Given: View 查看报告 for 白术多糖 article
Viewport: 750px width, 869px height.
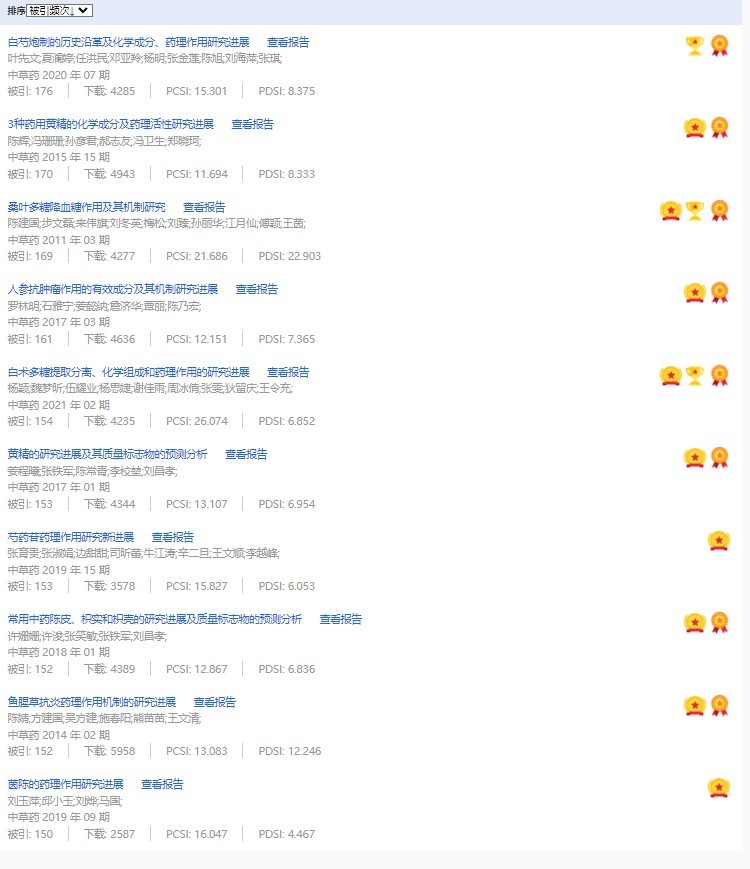Looking at the screenshot, I should pyautogui.click(x=288, y=372).
